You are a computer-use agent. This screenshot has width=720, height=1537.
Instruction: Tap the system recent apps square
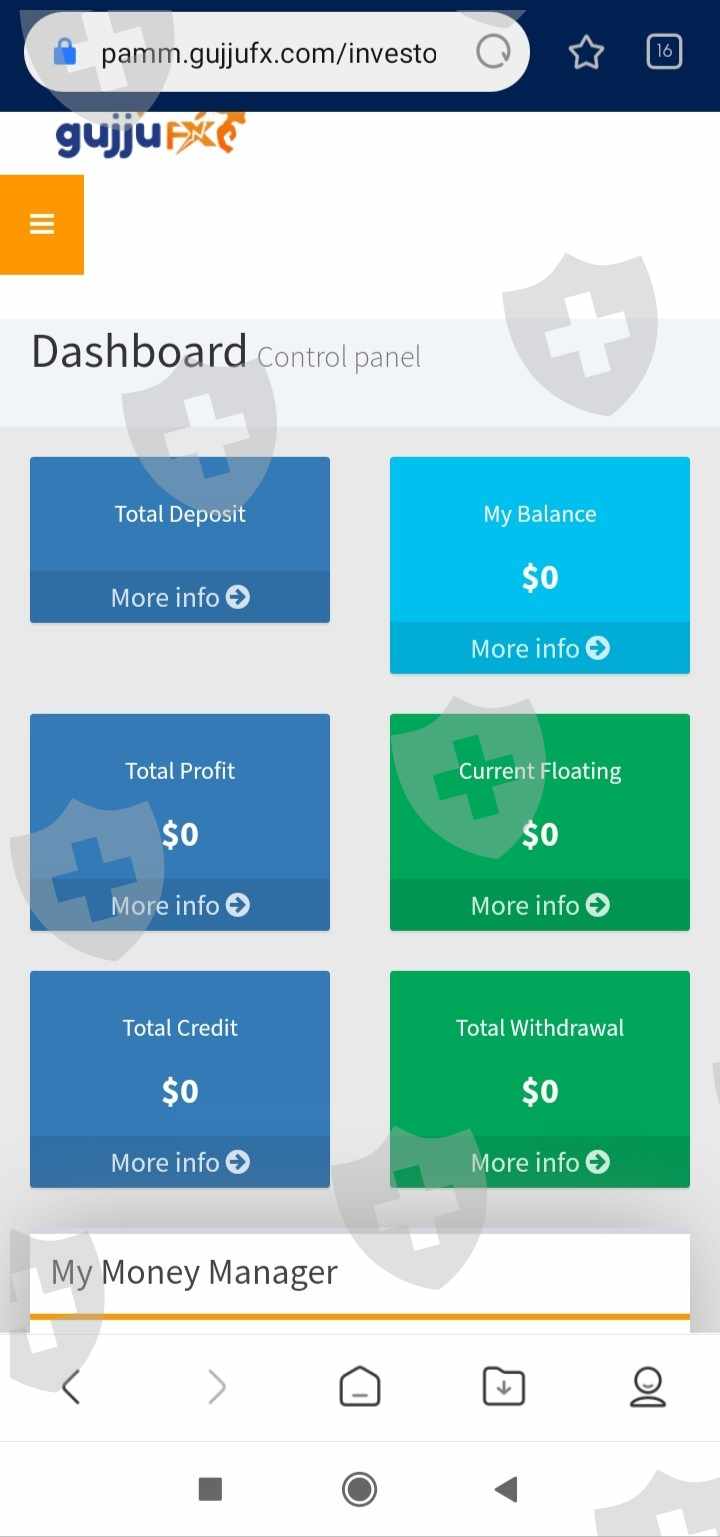pyautogui.click(x=210, y=1490)
